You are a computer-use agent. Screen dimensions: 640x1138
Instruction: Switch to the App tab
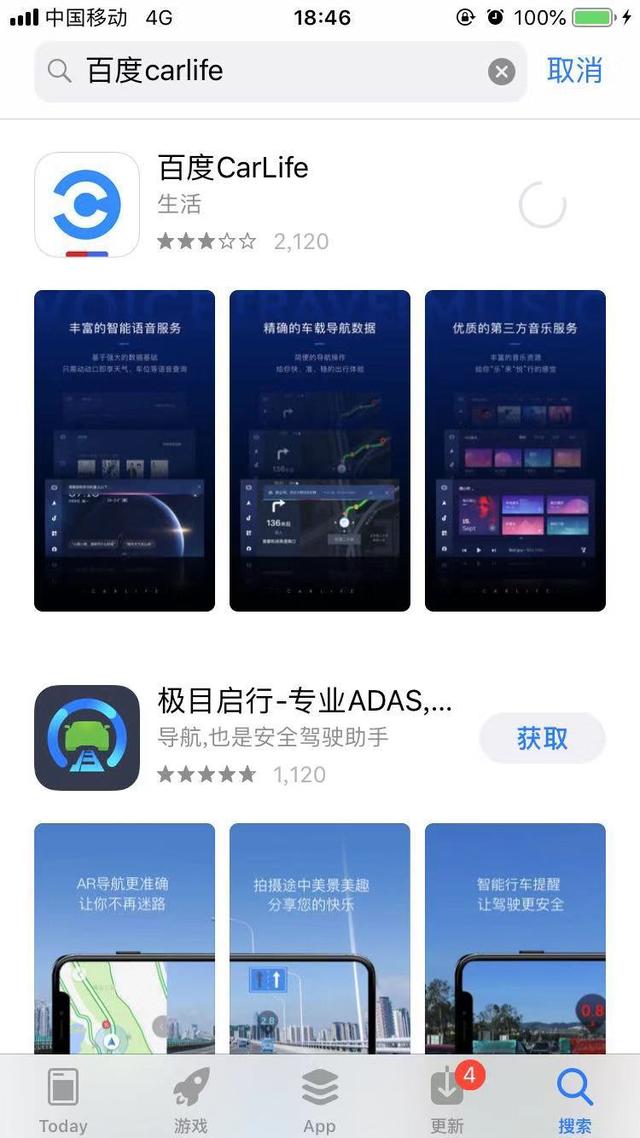tap(320, 1098)
